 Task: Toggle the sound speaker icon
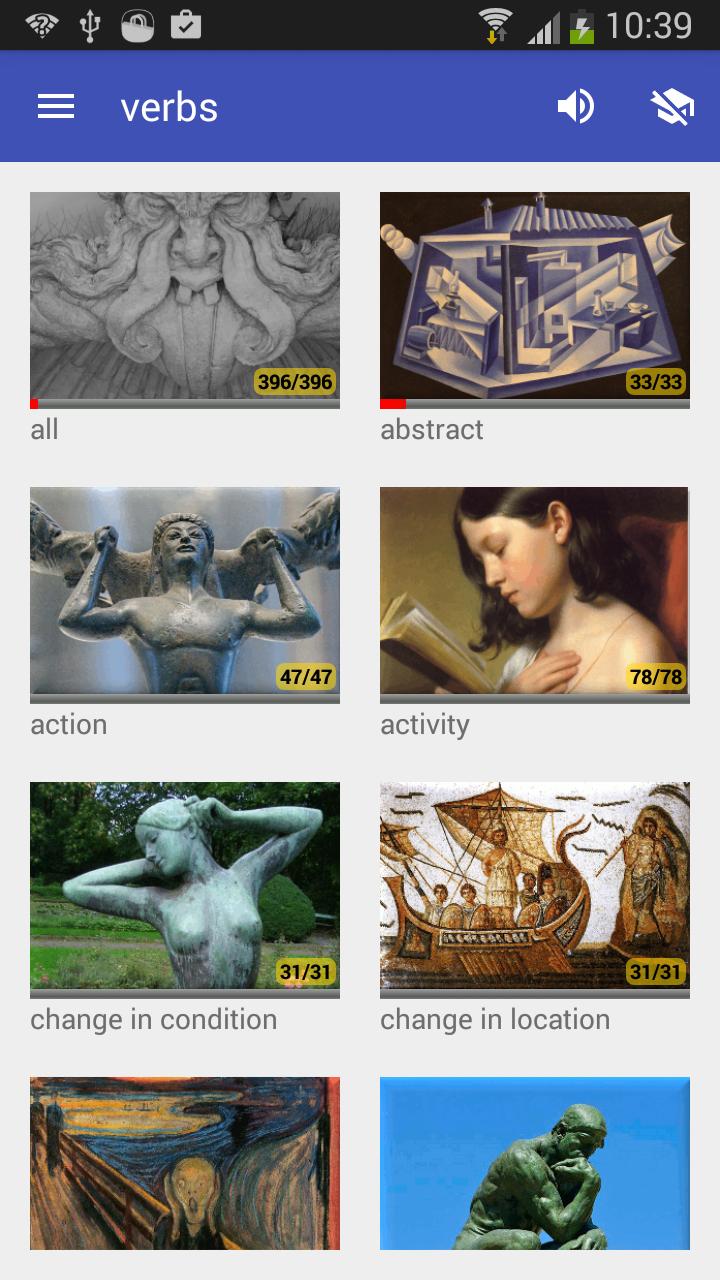point(576,107)
